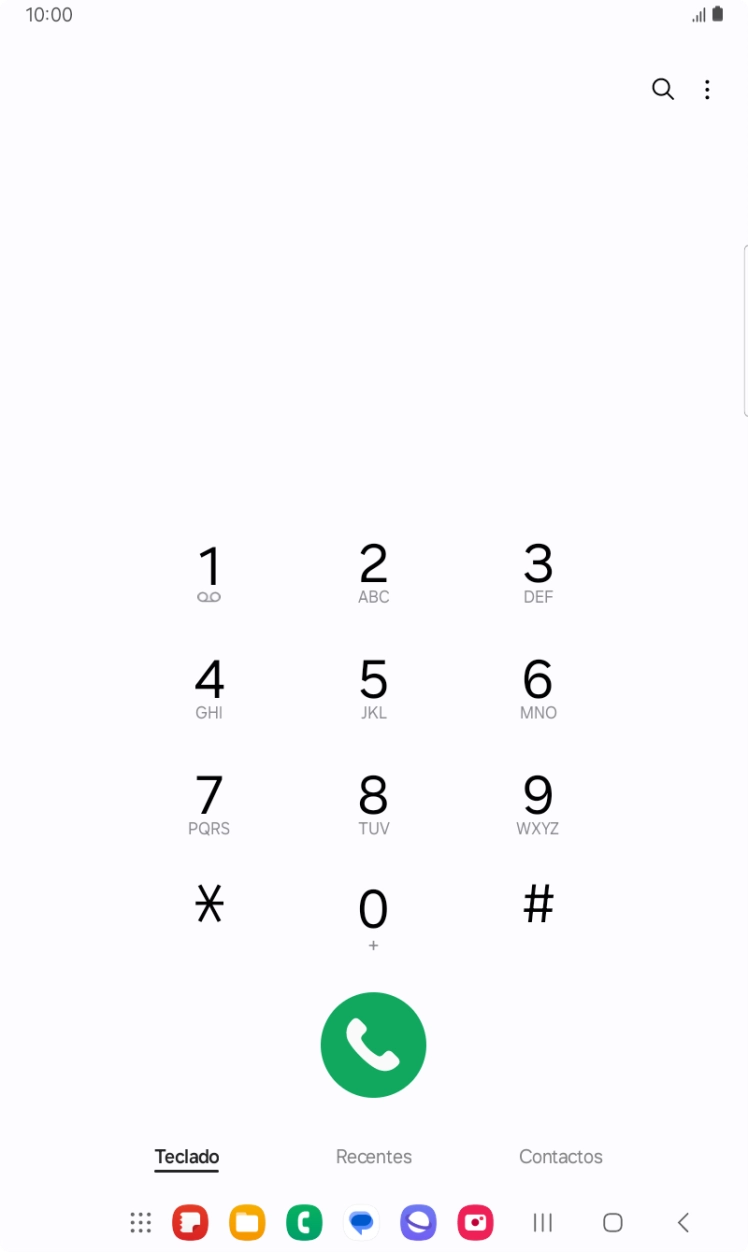Open the more options menu
Viewport: 748px width, 1252px height.
[x=707, y=89]
